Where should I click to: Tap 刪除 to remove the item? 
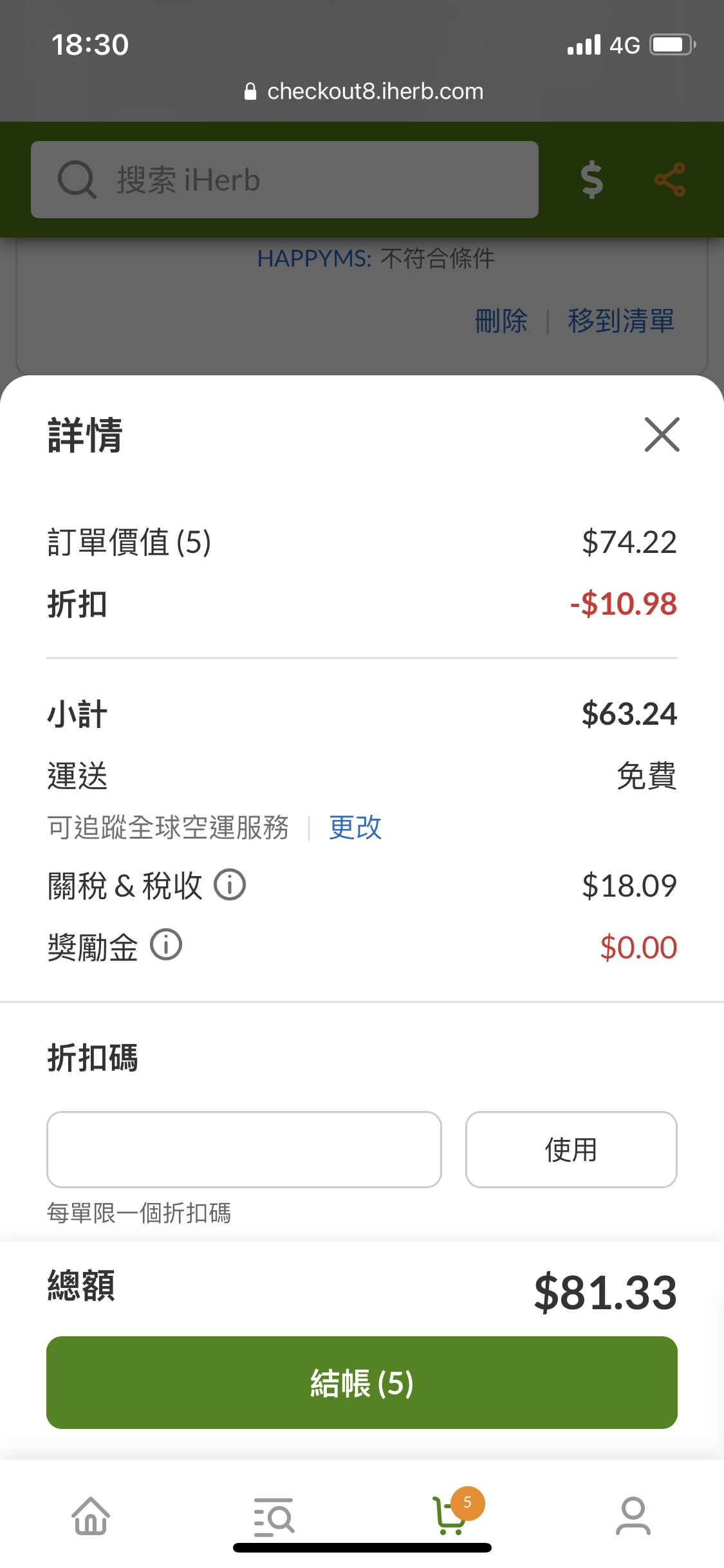pyautogui.click(x=501, y=321)
